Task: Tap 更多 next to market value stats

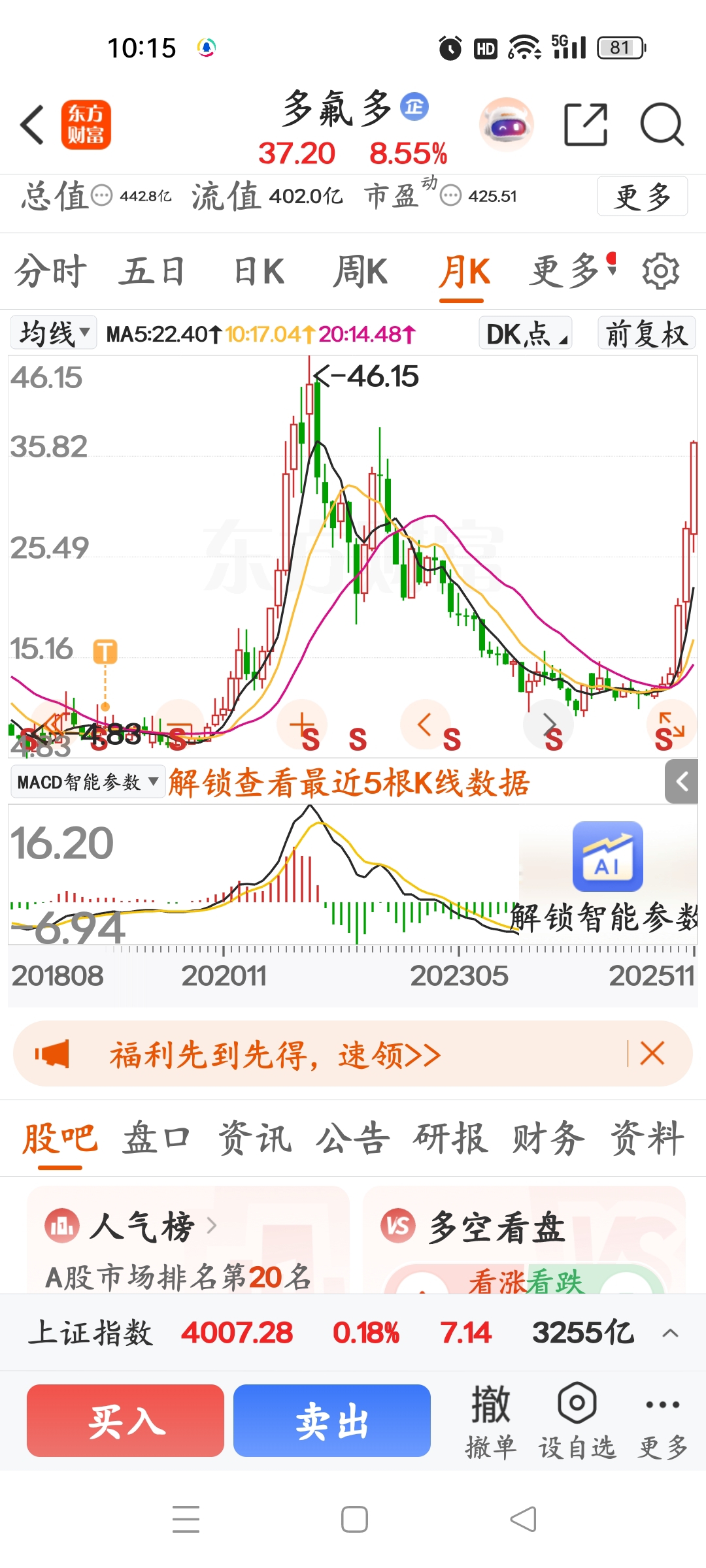Action: (642, 196)
